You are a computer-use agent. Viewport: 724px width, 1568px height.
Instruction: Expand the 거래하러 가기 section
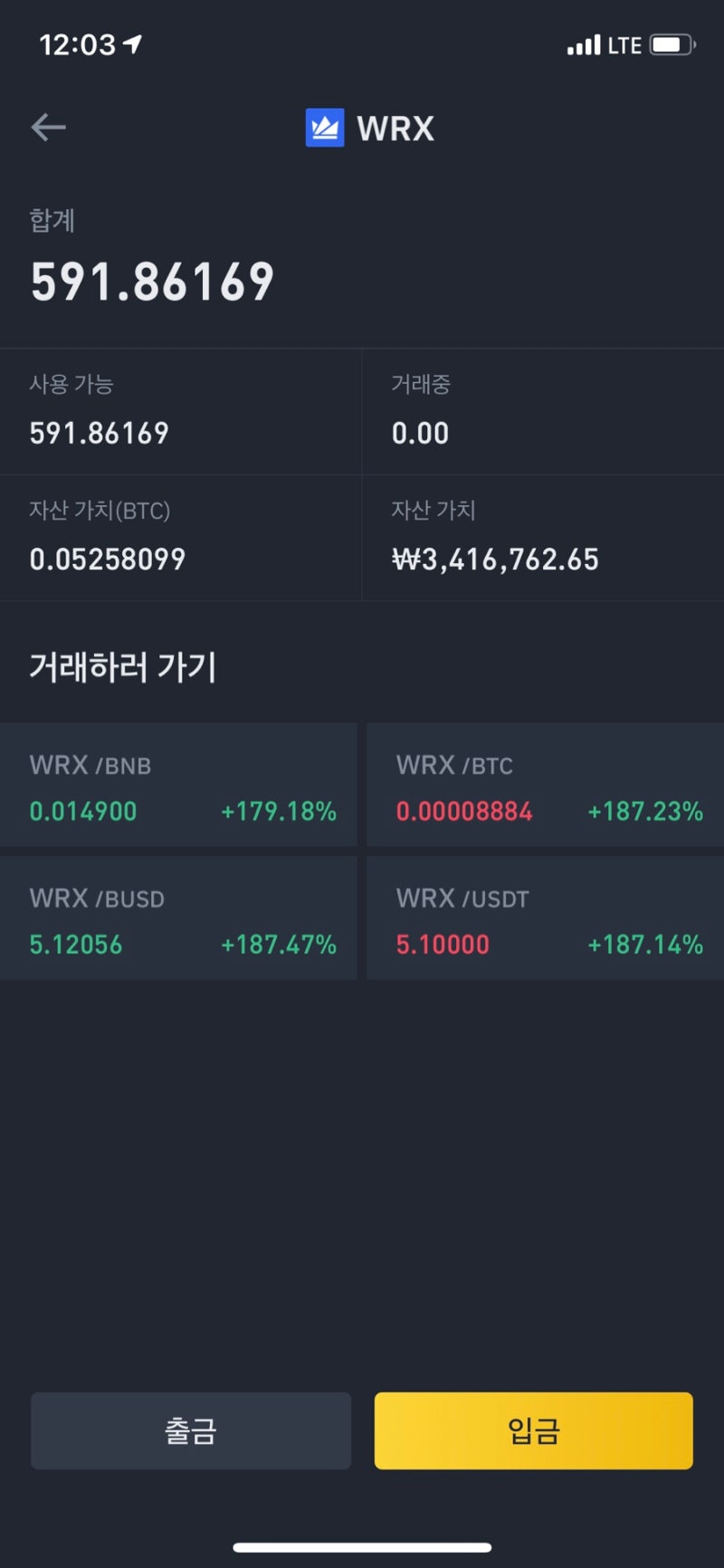click(121, 667)
